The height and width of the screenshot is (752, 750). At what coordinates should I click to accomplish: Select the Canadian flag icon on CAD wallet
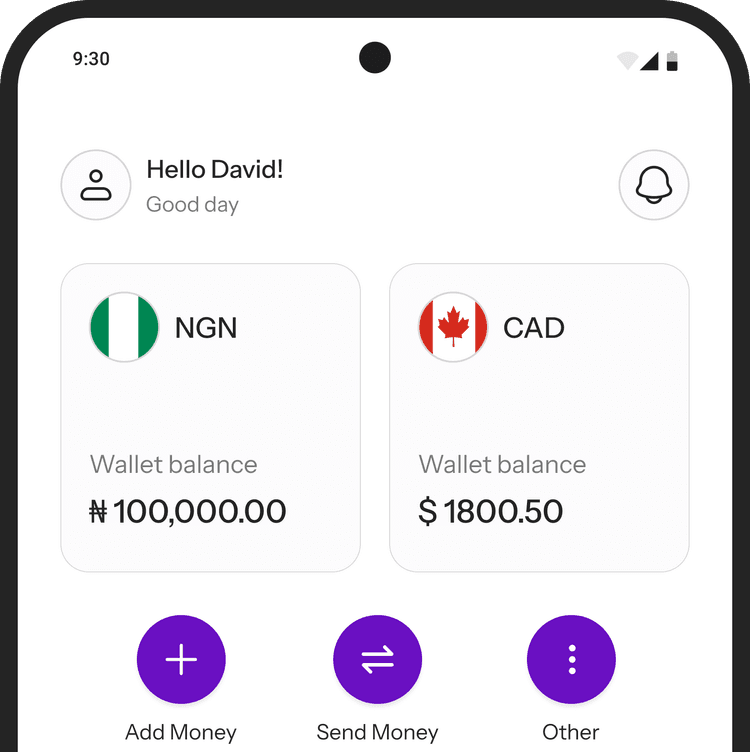click(x=453, y=328)
